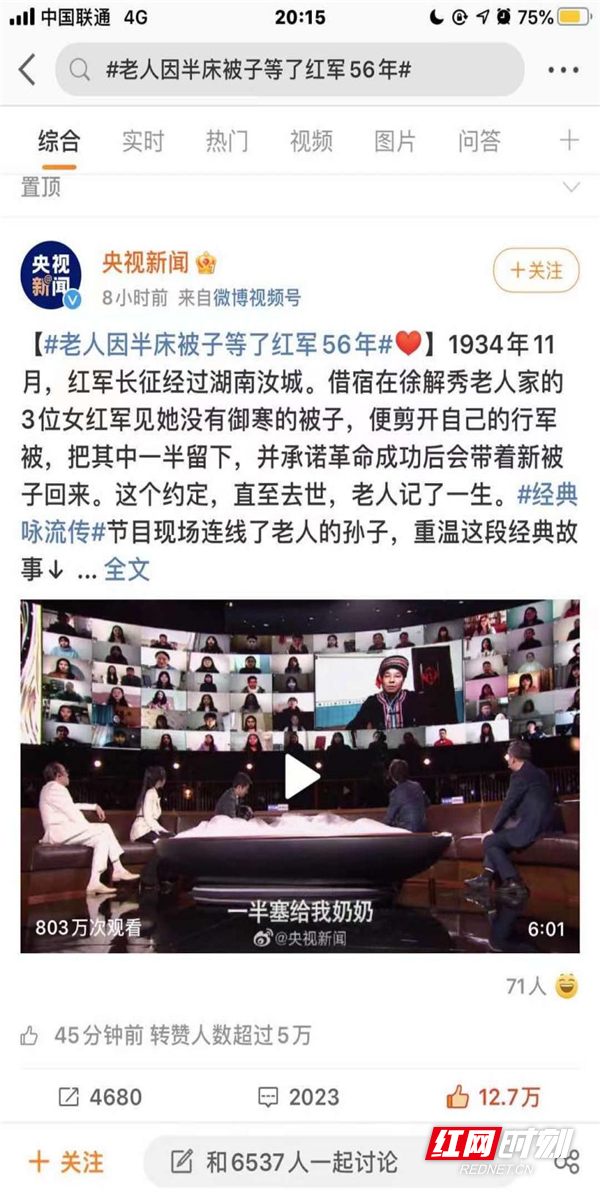Tap the hashtag search box

290,70
